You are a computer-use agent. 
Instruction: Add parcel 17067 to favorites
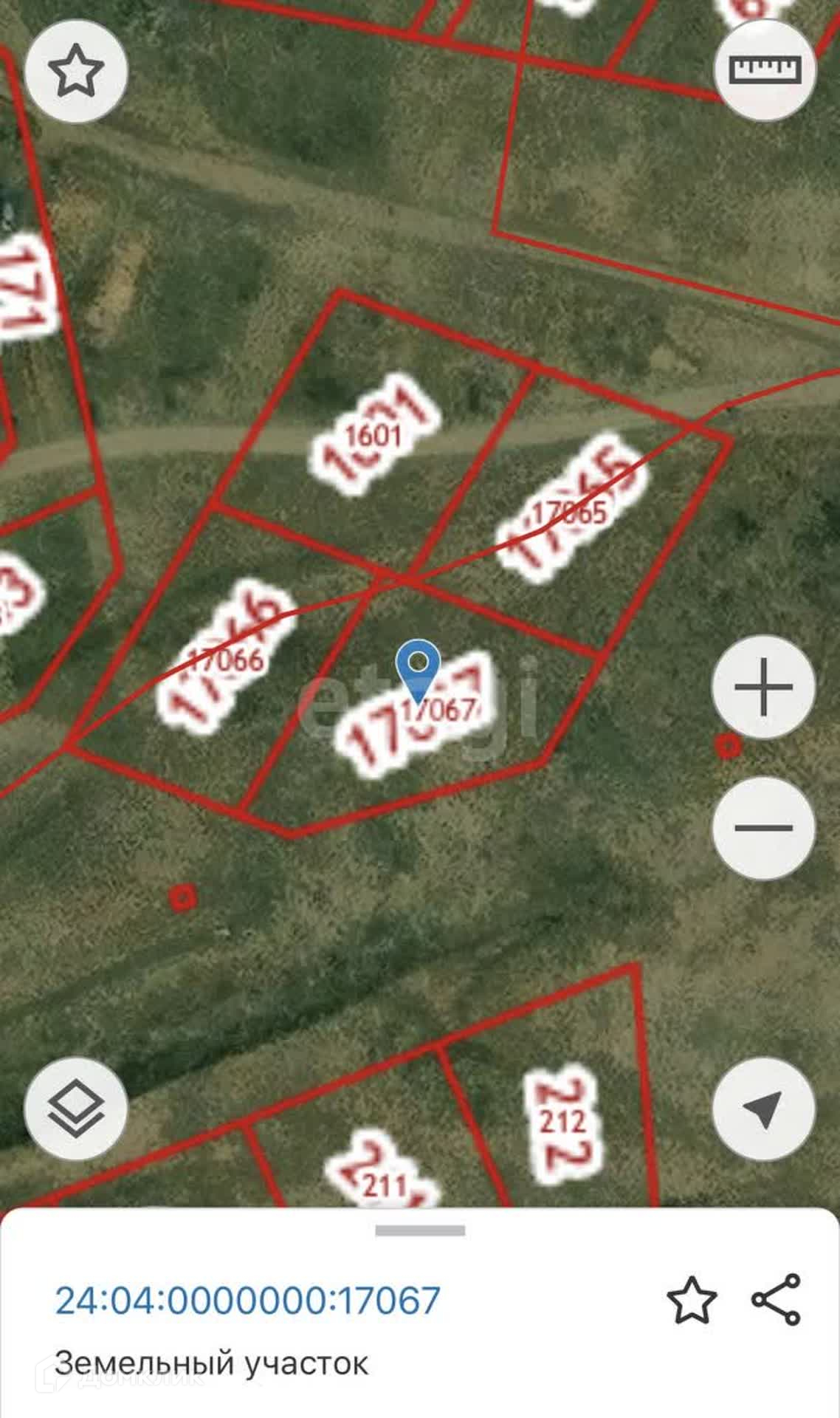coord(692,1300)
